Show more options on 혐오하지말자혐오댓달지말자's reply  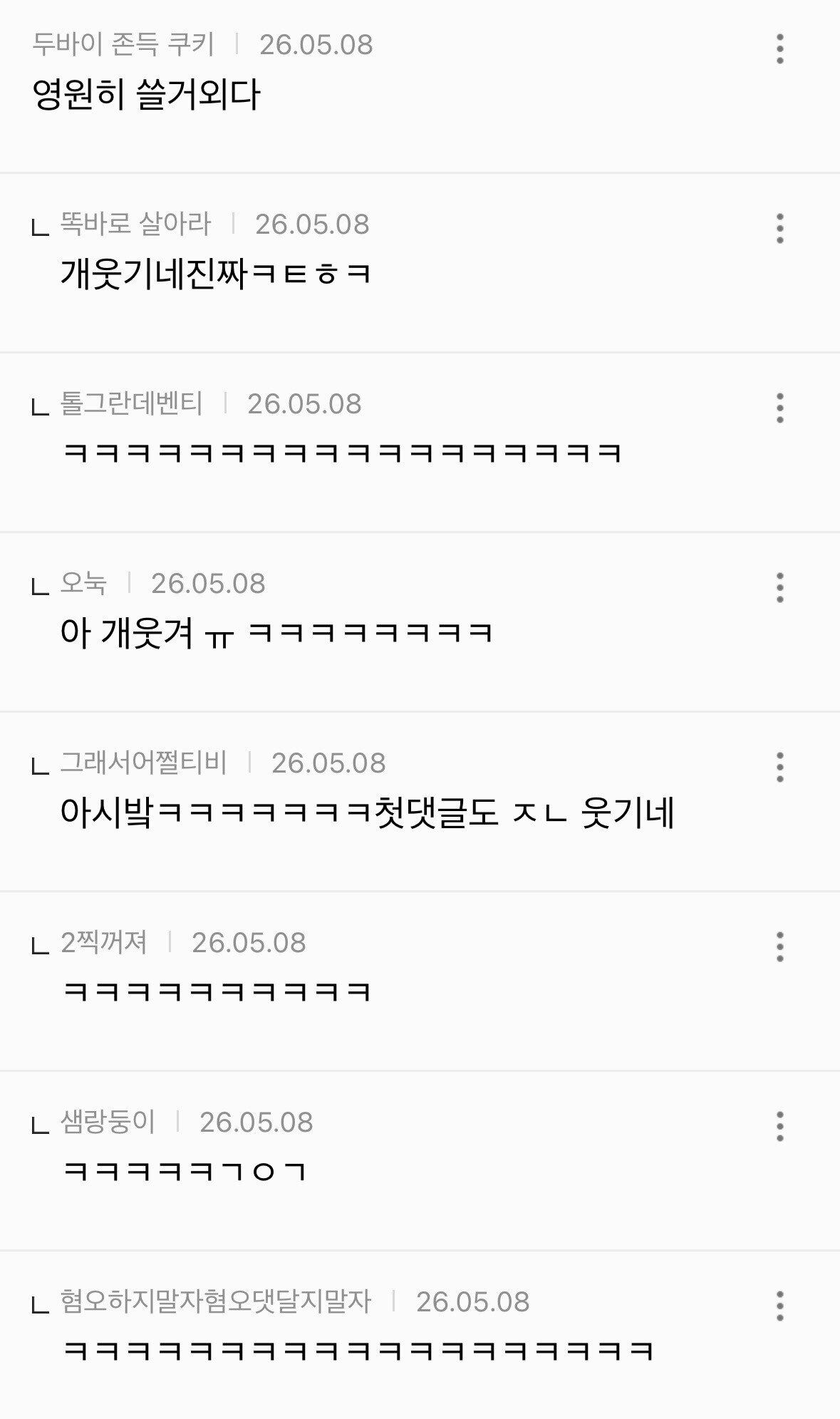click(780, 1306)
